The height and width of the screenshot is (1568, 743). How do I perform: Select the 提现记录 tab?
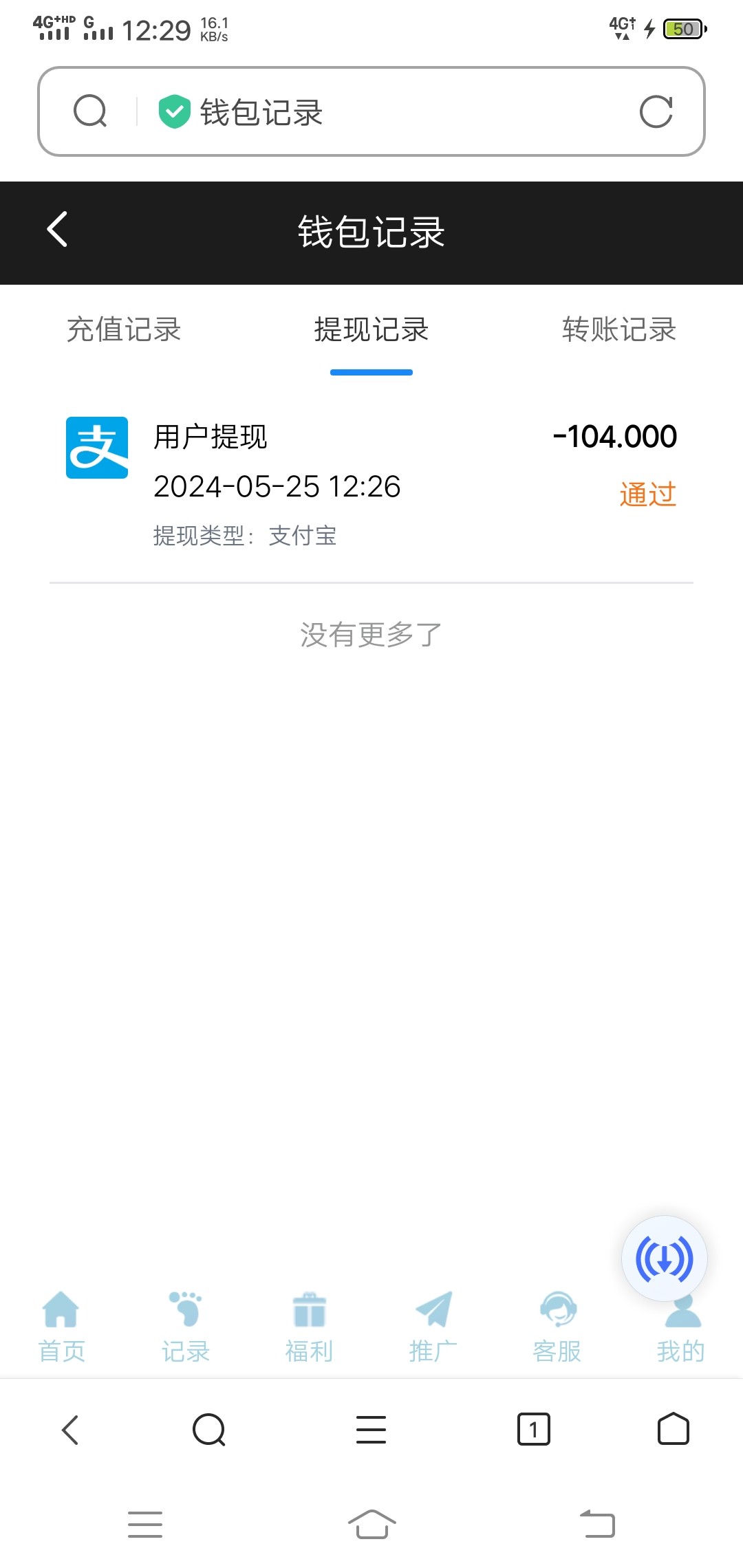coord(371,330)
